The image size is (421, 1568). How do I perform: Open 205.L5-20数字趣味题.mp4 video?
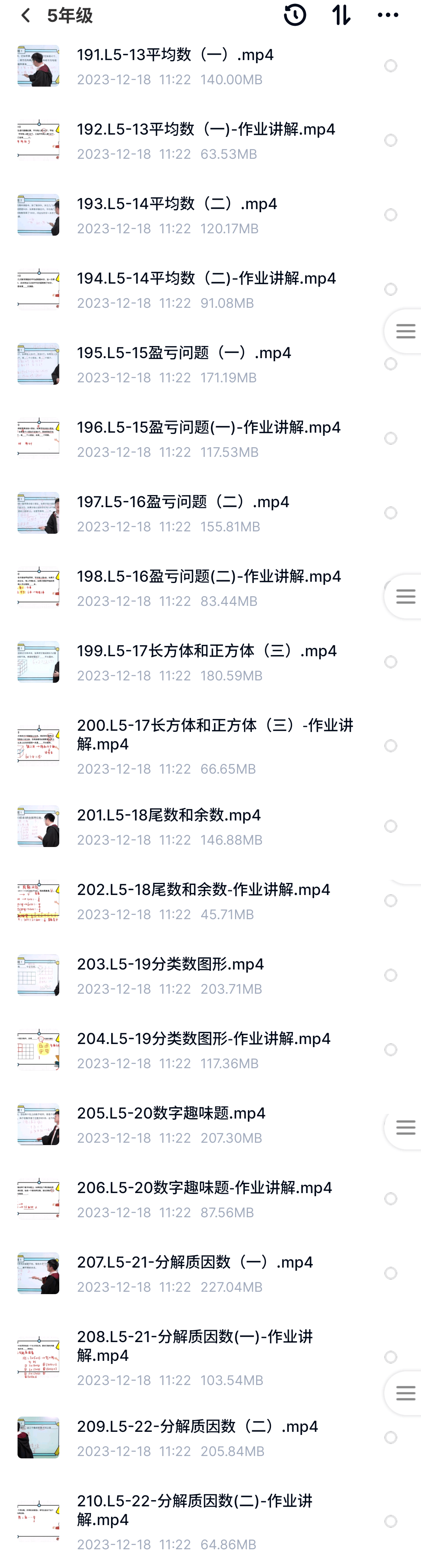pyautogui.click(x=171, y=1113)
